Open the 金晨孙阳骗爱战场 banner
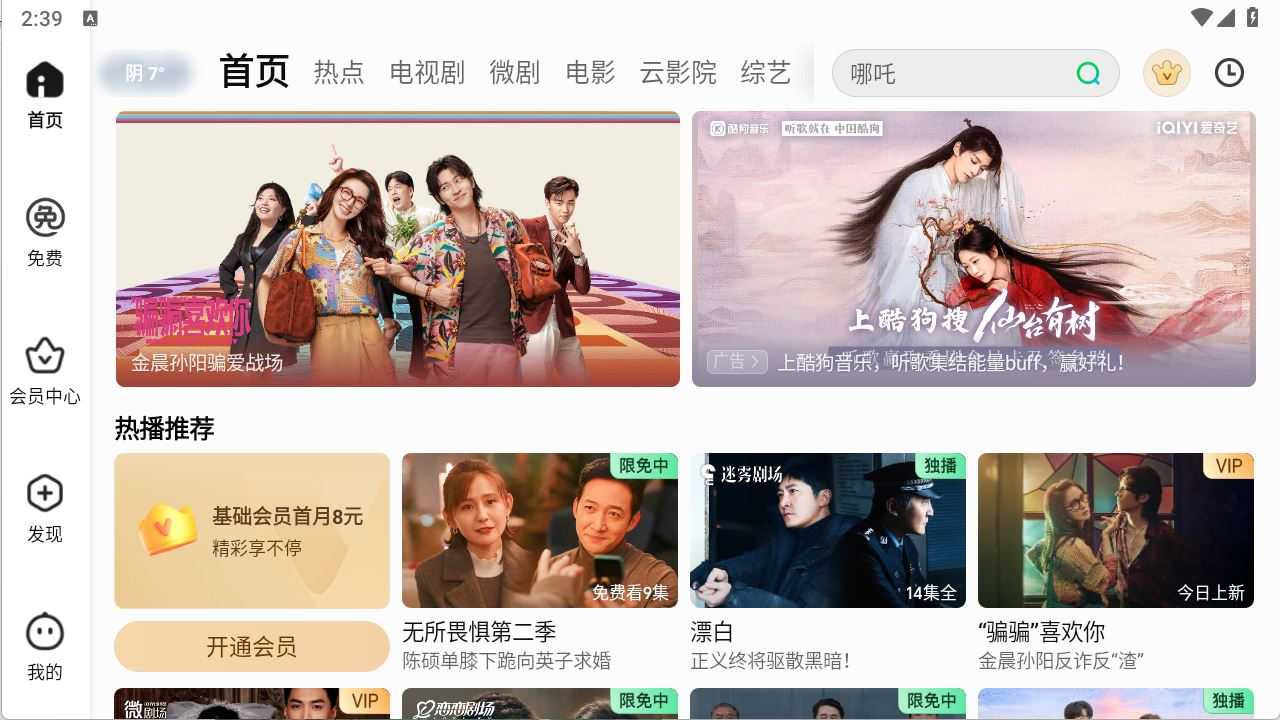Image resolution: width=1280 pixels, height=720 pixels. pyautogui.click(x=398, y=249)
